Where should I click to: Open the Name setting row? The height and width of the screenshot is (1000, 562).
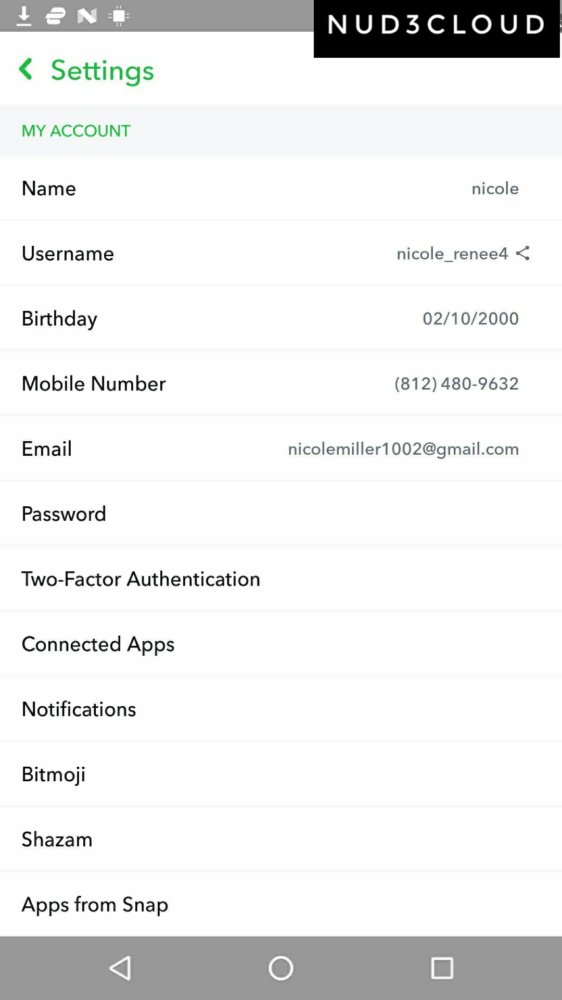tap(281, 188)
